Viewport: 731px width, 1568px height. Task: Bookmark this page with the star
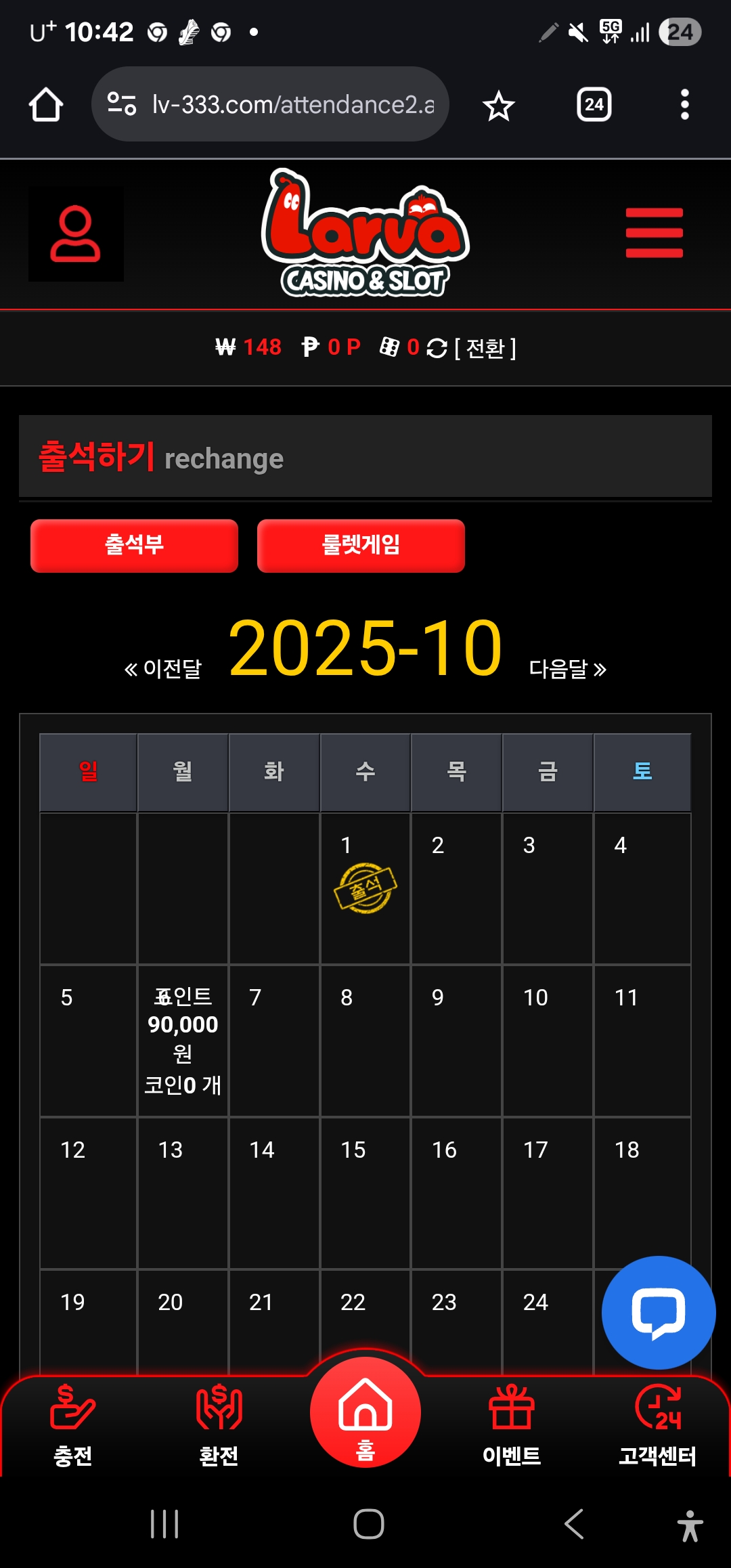[x=499, y=105]
